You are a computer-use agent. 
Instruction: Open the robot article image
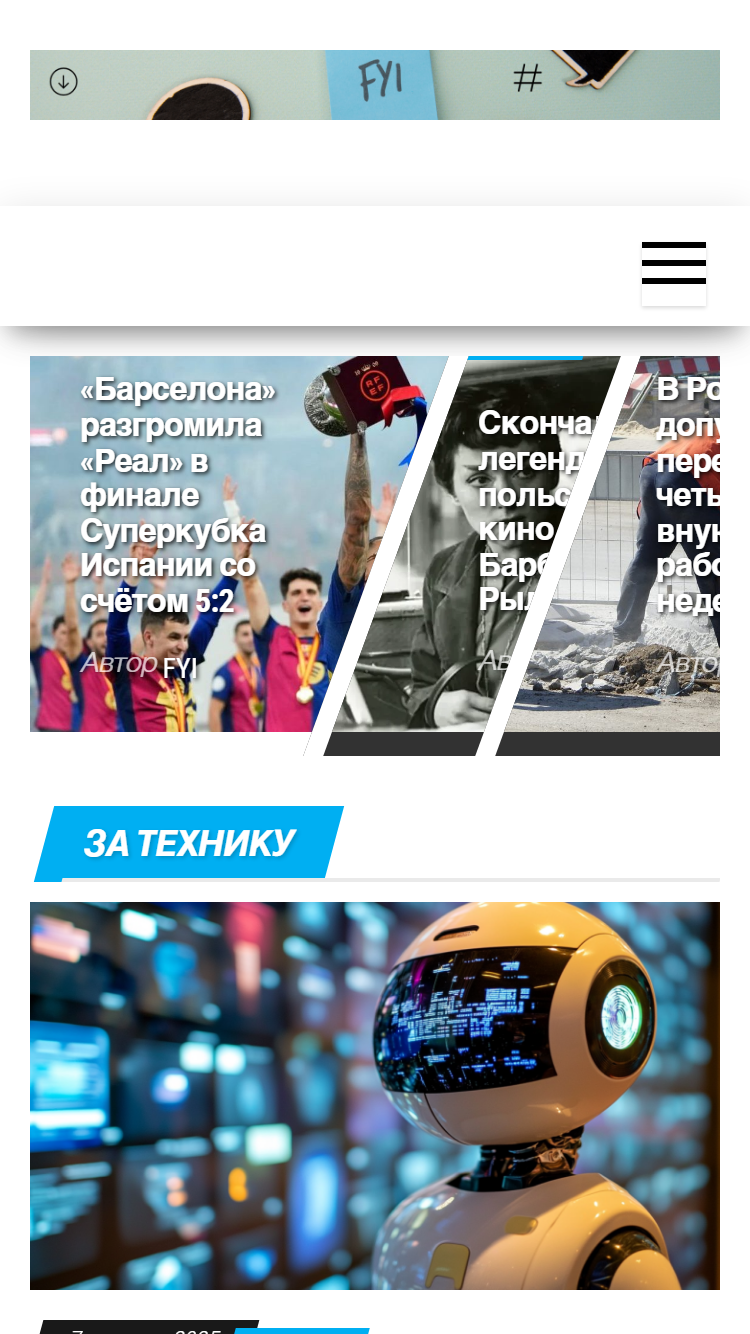point(375,1096)
